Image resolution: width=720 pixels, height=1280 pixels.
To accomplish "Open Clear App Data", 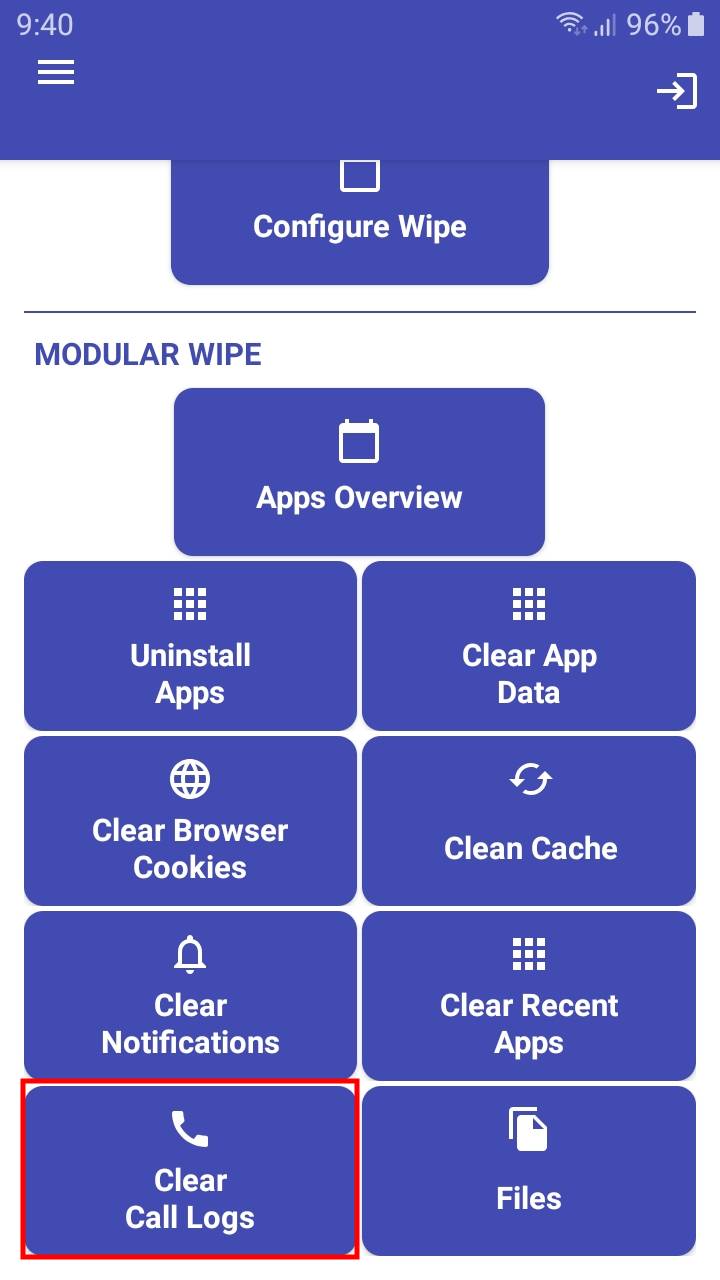I will pyautogui.click(x=529, y=646).
